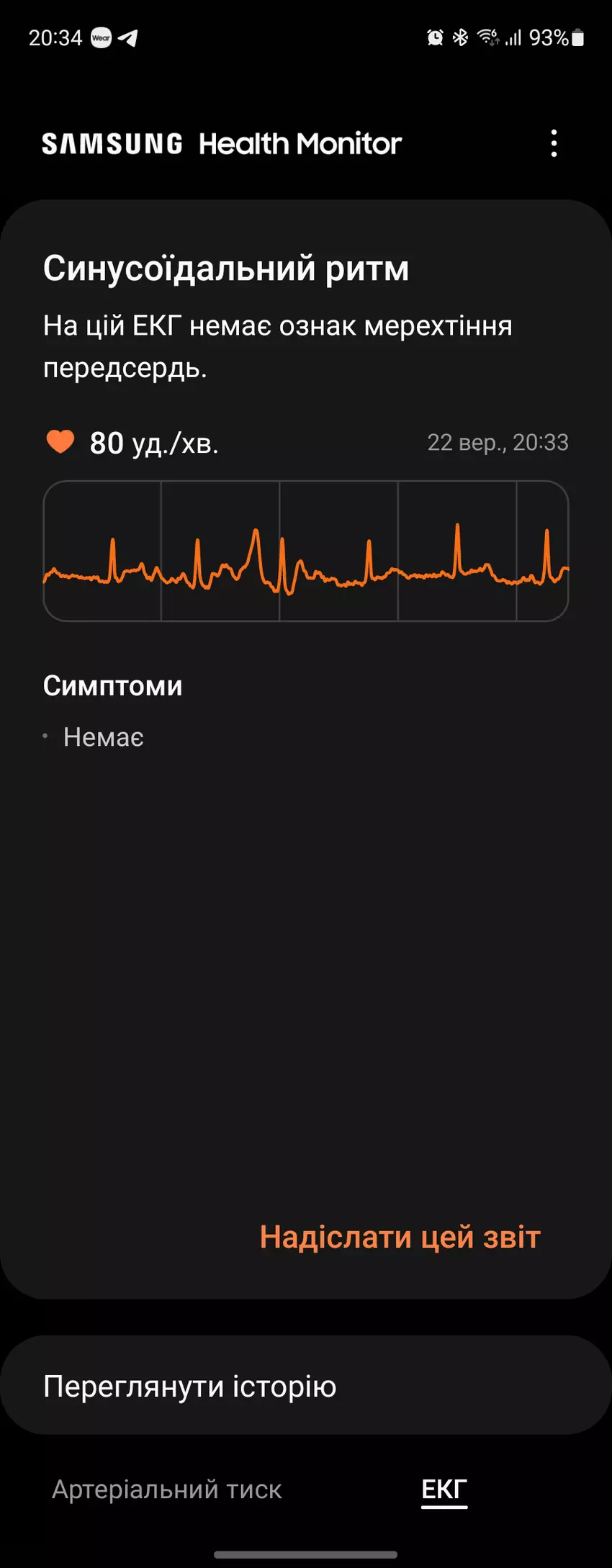This screenshot has width=612, height=1568.
Task: Open the three-dot overflow menu
Action: click(554, 143)
